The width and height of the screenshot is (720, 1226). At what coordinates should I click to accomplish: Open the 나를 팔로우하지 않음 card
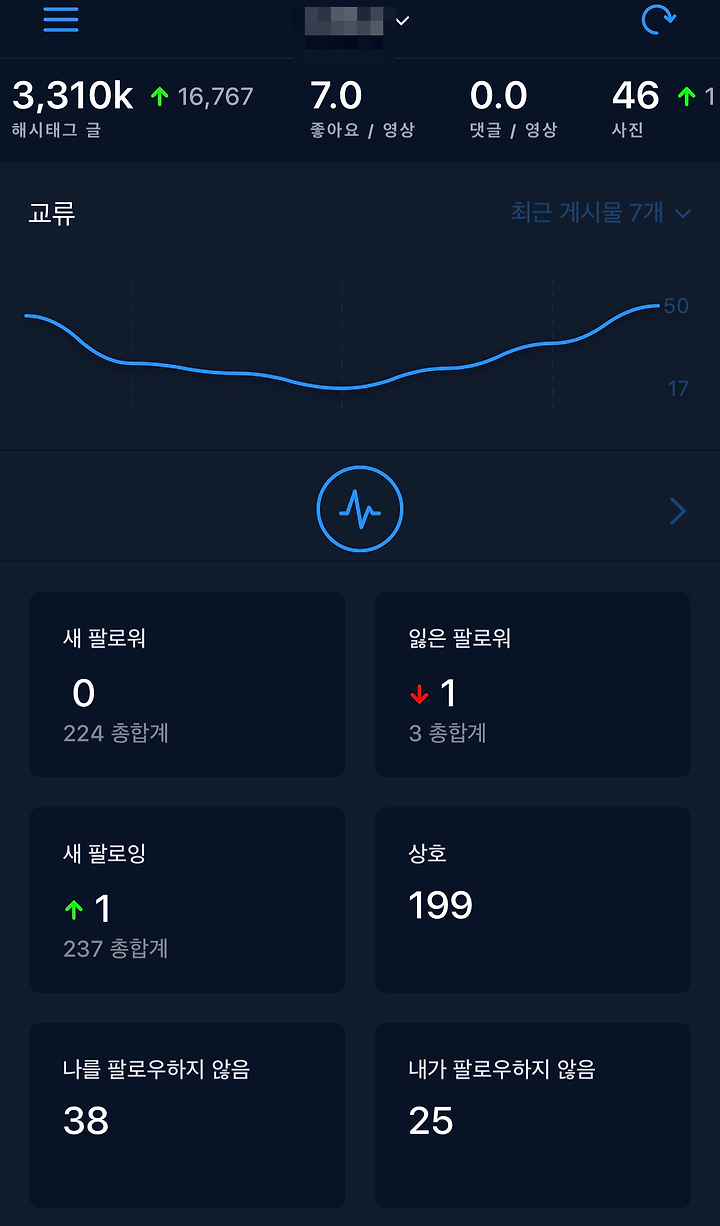point(188,1115)
